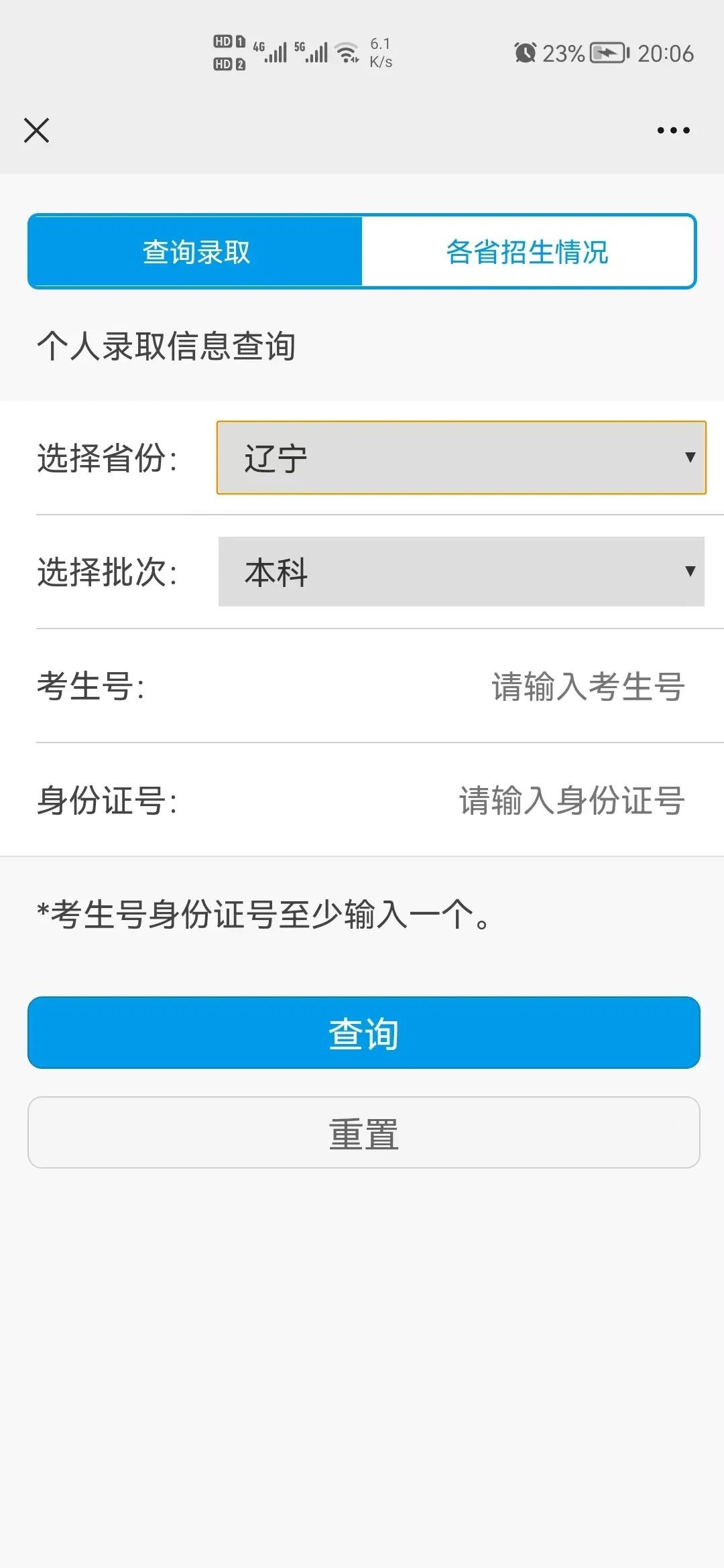
Task: Switch to the 查询录取 tab
Action: click(x=196, y=252)
